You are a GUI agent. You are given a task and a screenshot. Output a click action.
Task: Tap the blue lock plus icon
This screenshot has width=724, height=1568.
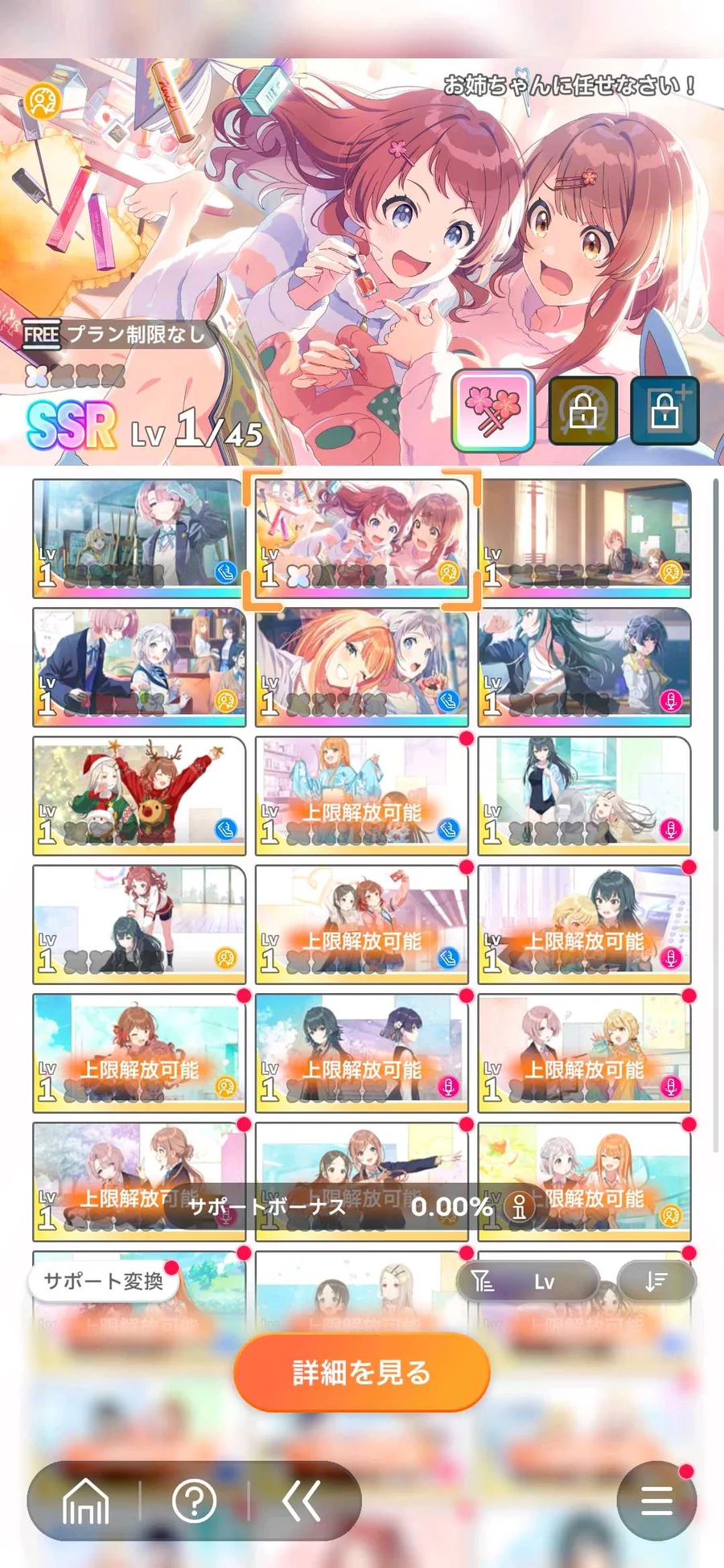[x=664, y=411]
